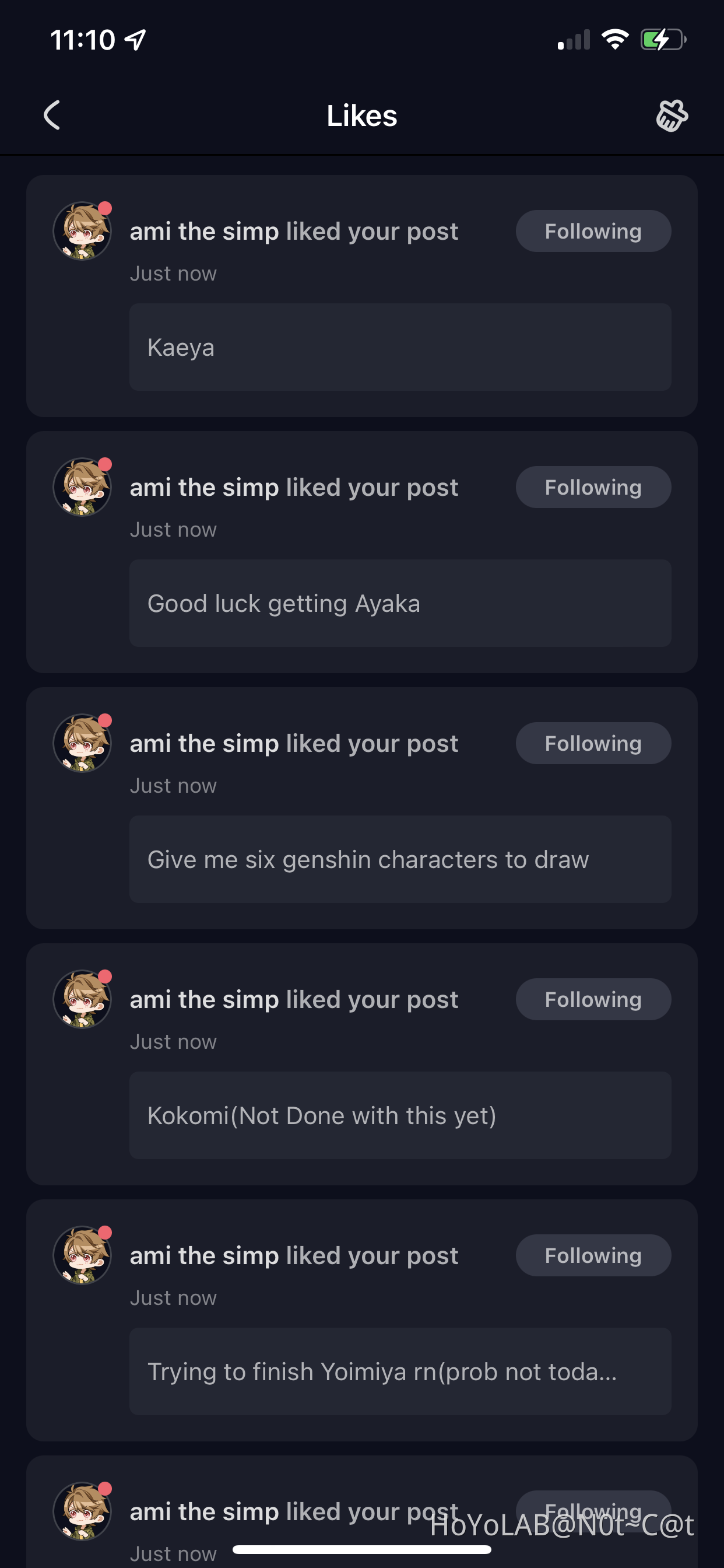Screen dimensions: 724x1568
Task: Expand the Kaeya post preview card
Action: point(400,347)
